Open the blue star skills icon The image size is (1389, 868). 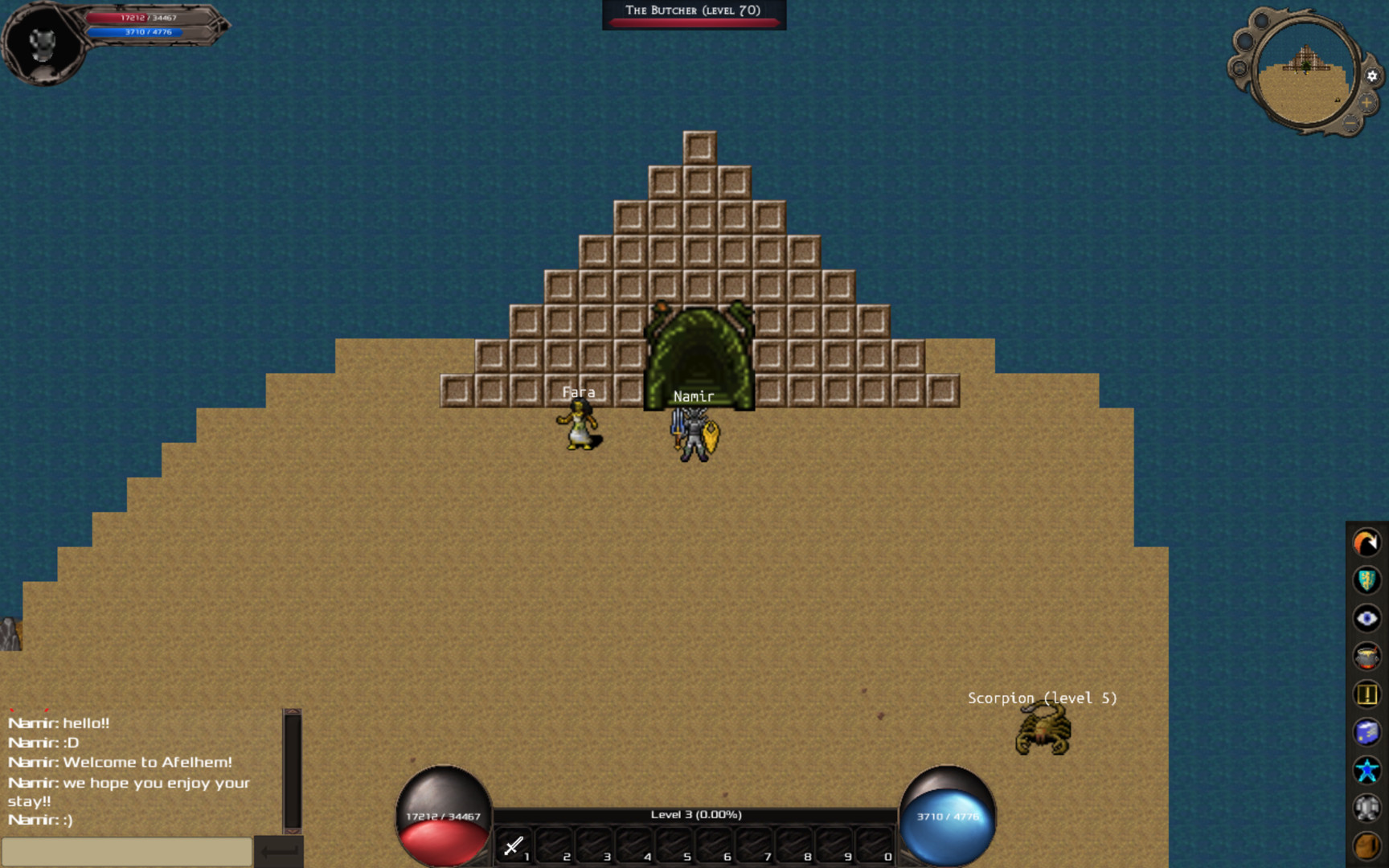(1366, 770)
